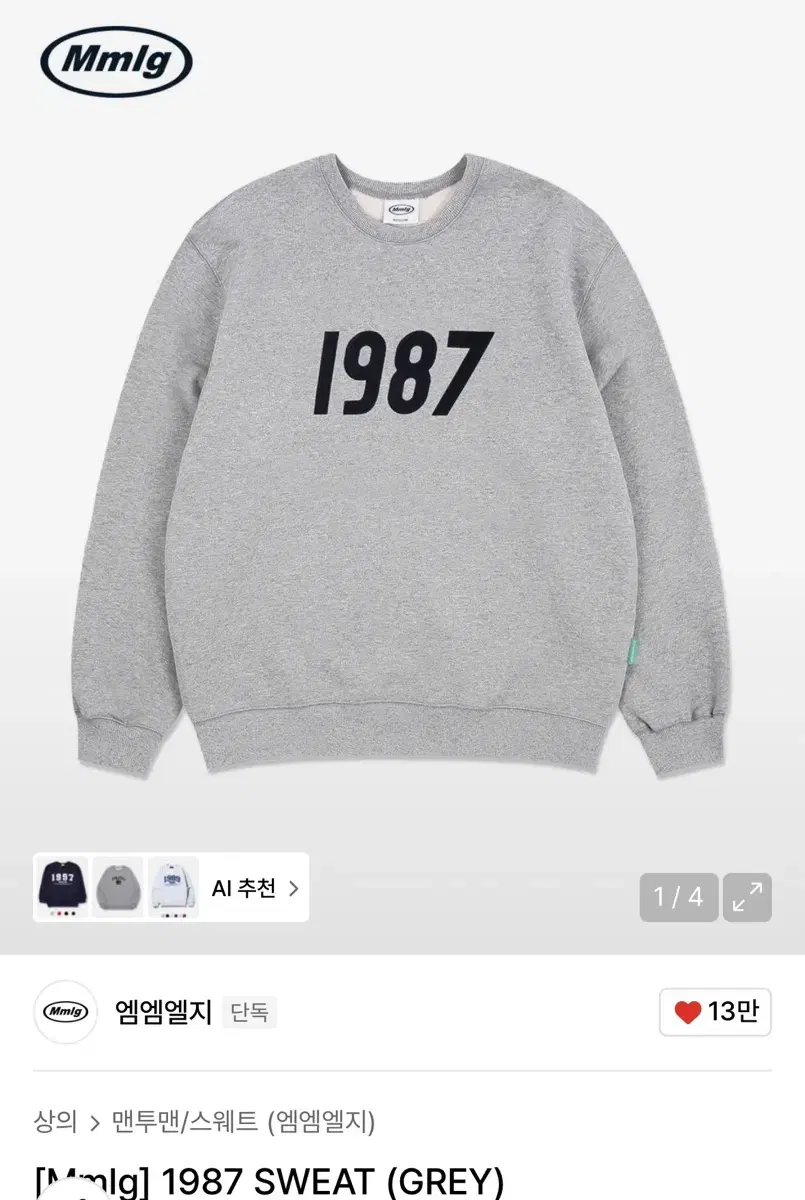Tap the red heart like icon
Viewport: 805px width, 1200px height.
[686, 1011]
